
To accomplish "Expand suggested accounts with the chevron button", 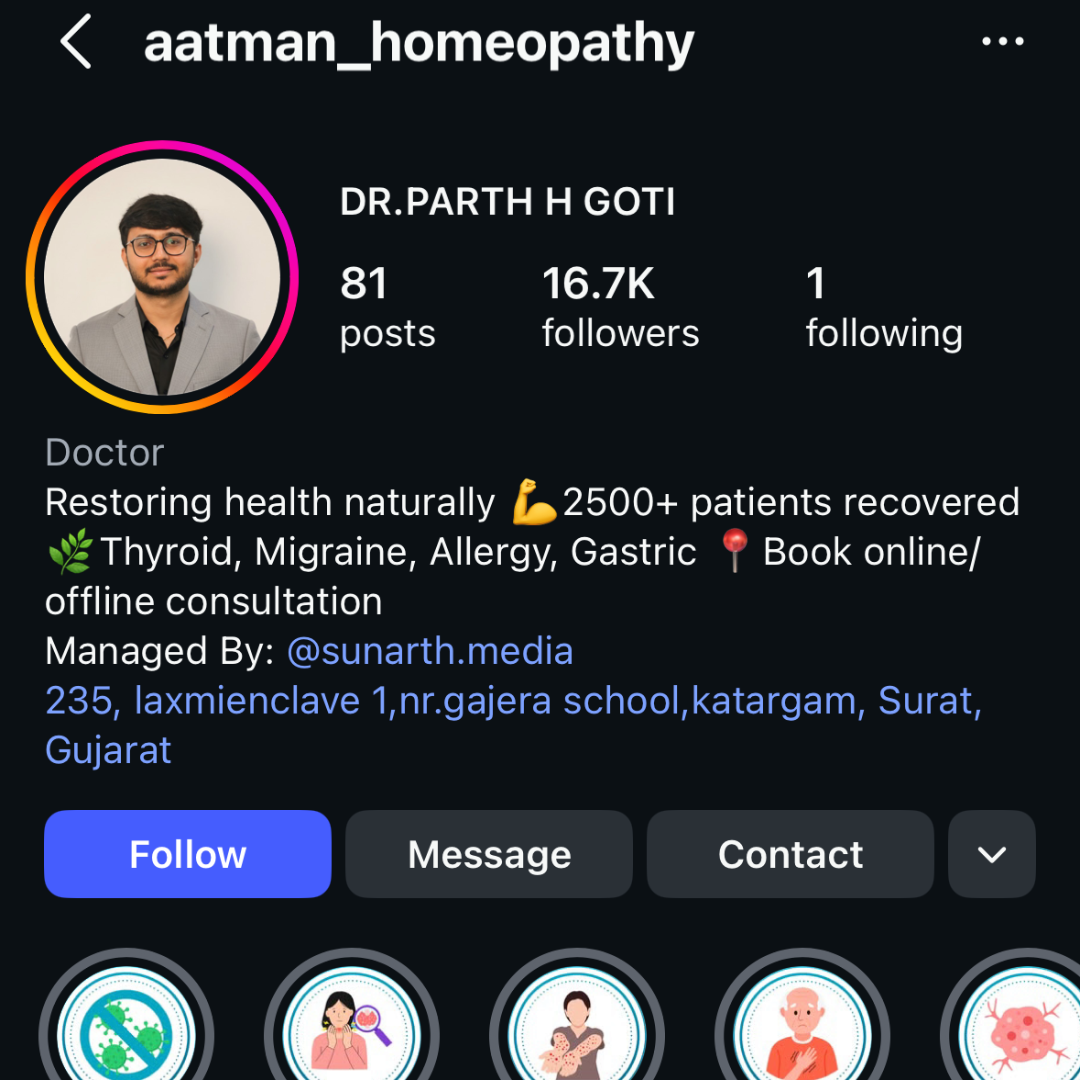I will pyautogui.click(x=991, y=854).
